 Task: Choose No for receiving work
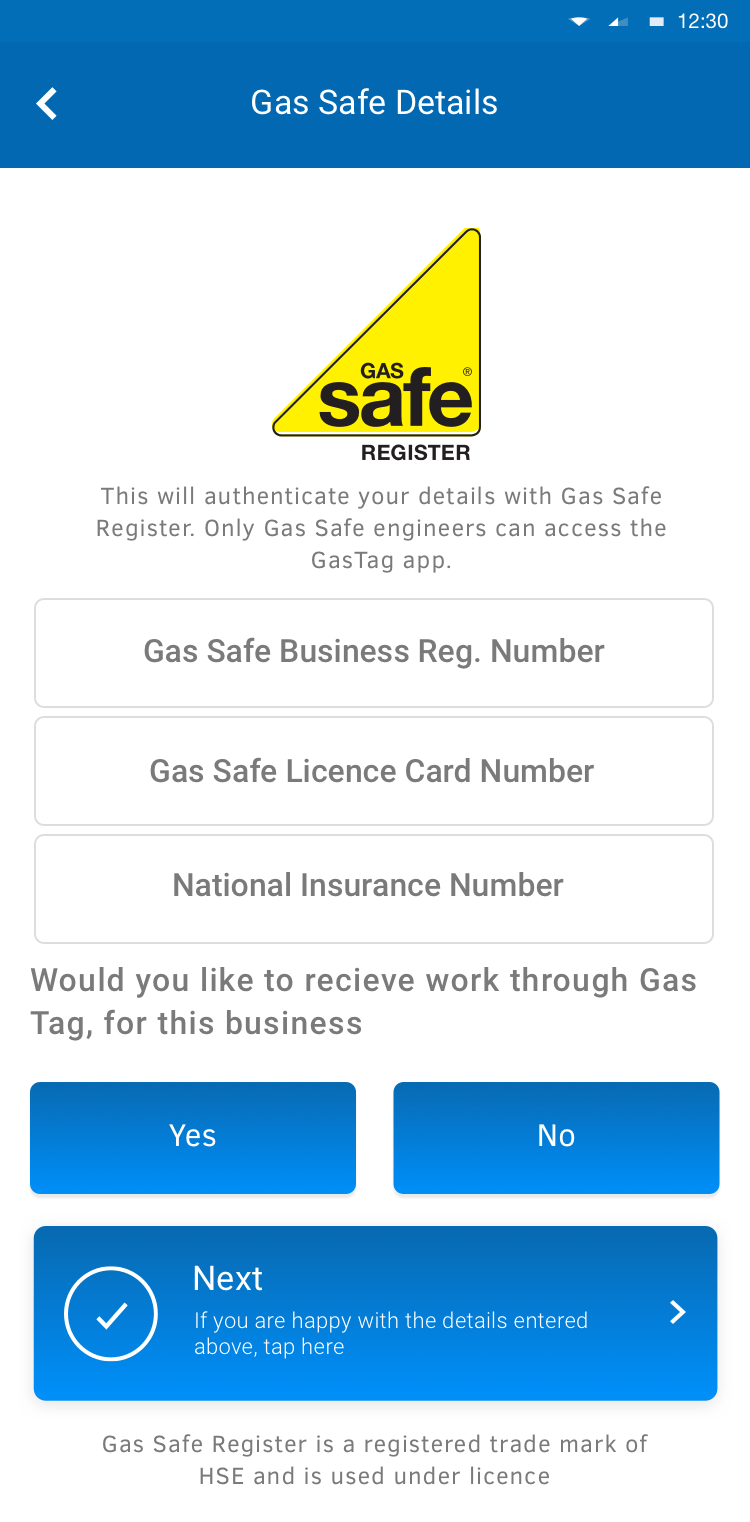556,1138
